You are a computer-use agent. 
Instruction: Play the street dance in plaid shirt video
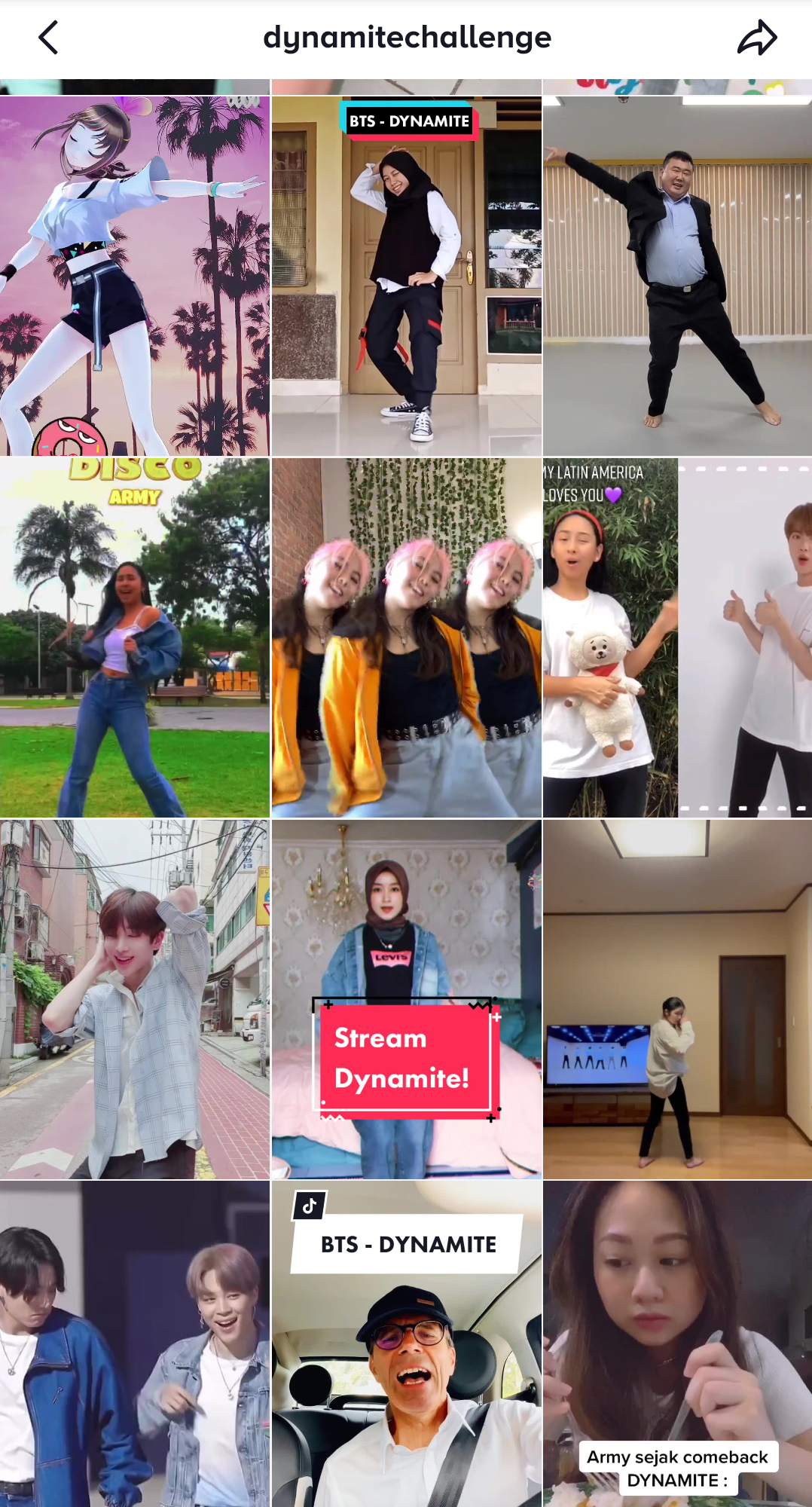click(134, 999)
